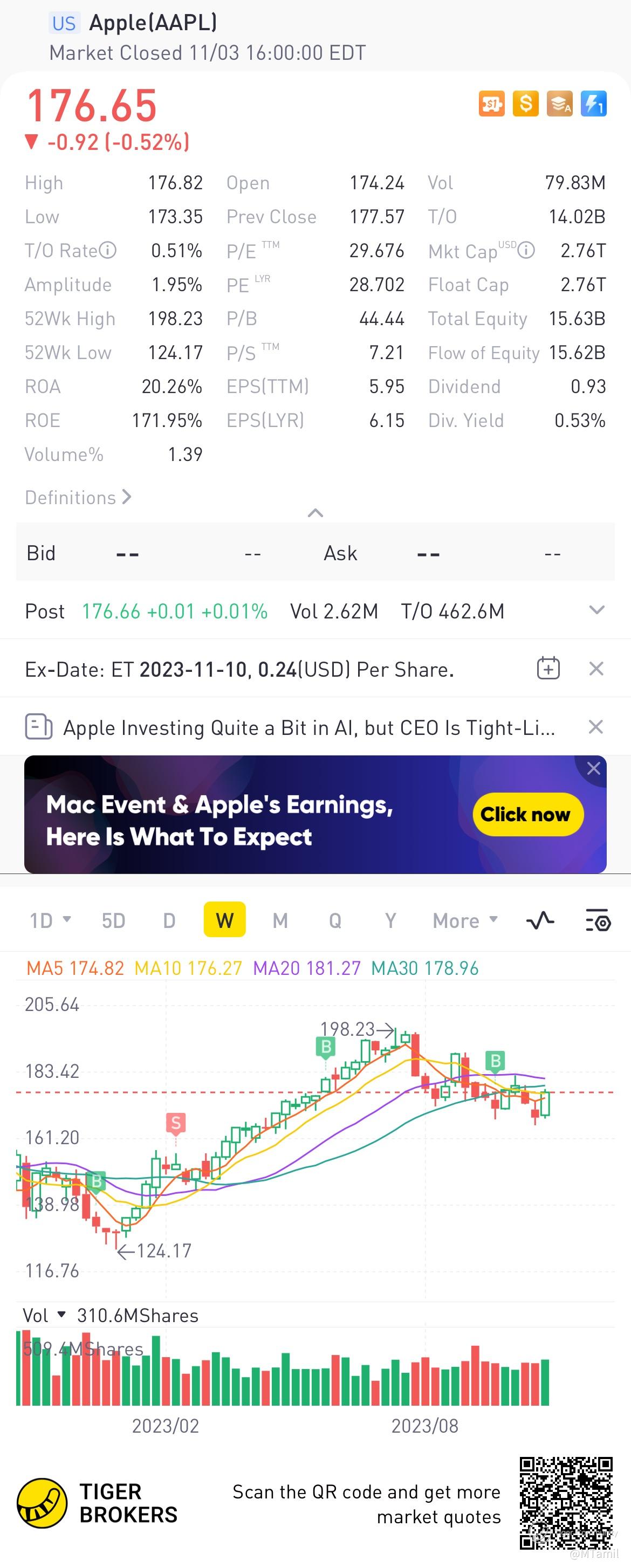
Task: Expand the post-market quote row
Action: click(x=596, y=610)
